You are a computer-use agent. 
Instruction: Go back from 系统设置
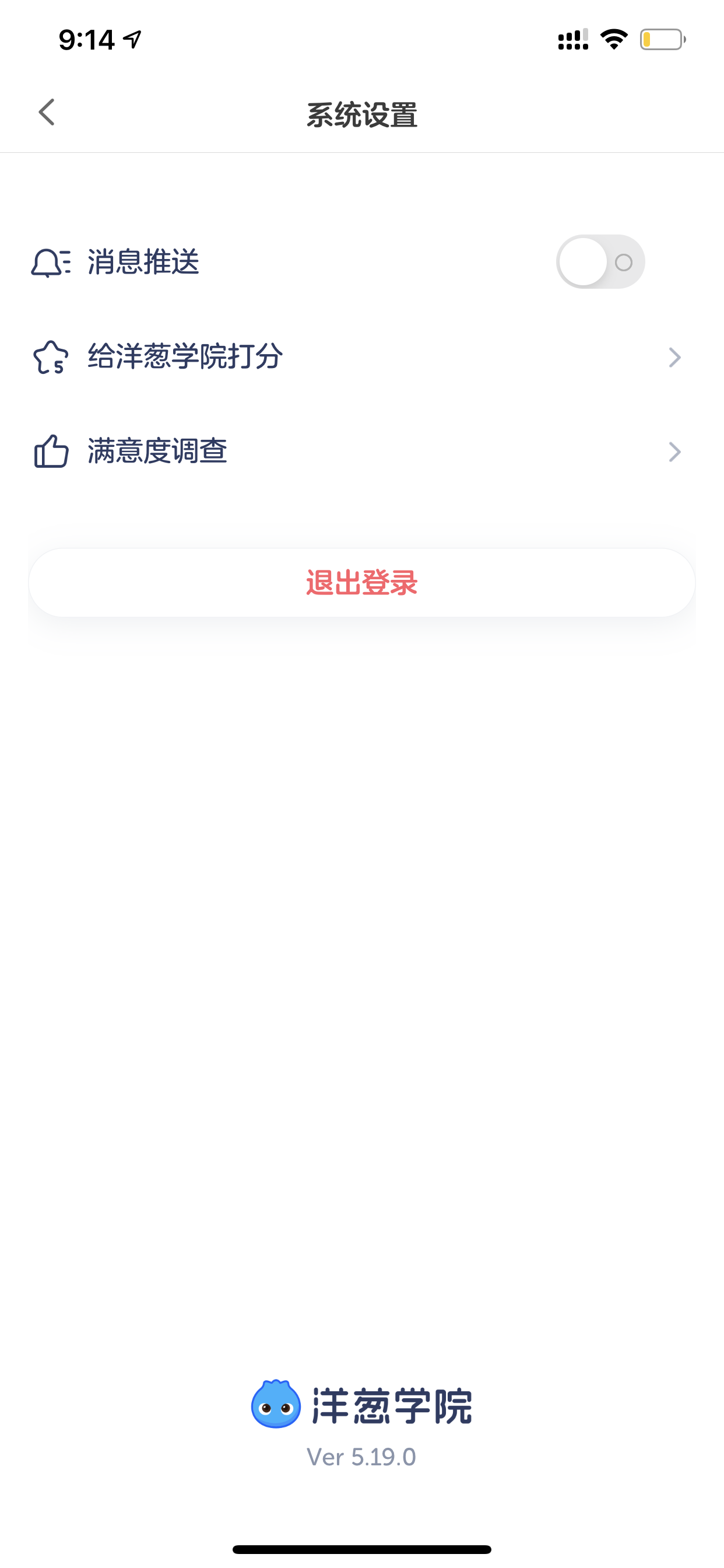point(47,113)
